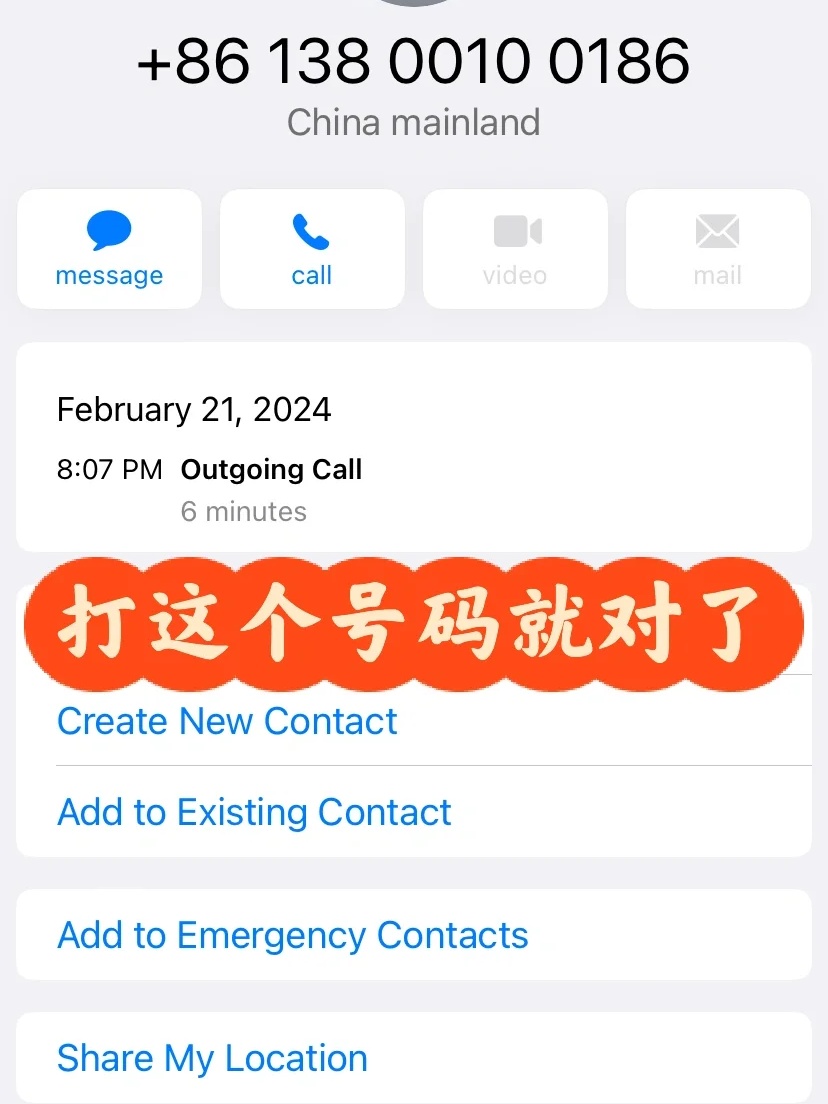Tap the phone handset icon
828x1104 pixels.
pyautogui.click(x=312, y=232)
